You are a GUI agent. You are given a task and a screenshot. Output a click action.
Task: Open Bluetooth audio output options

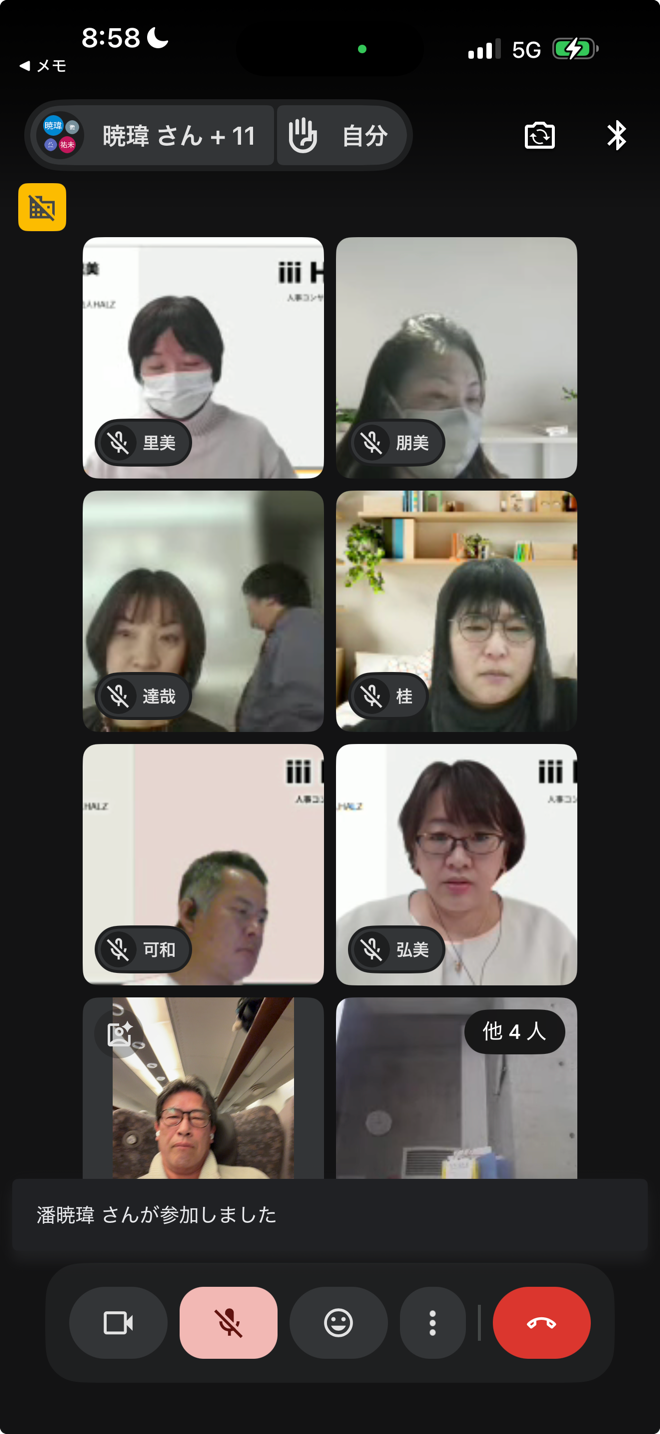pyautogui.click(x=616, y=135)
